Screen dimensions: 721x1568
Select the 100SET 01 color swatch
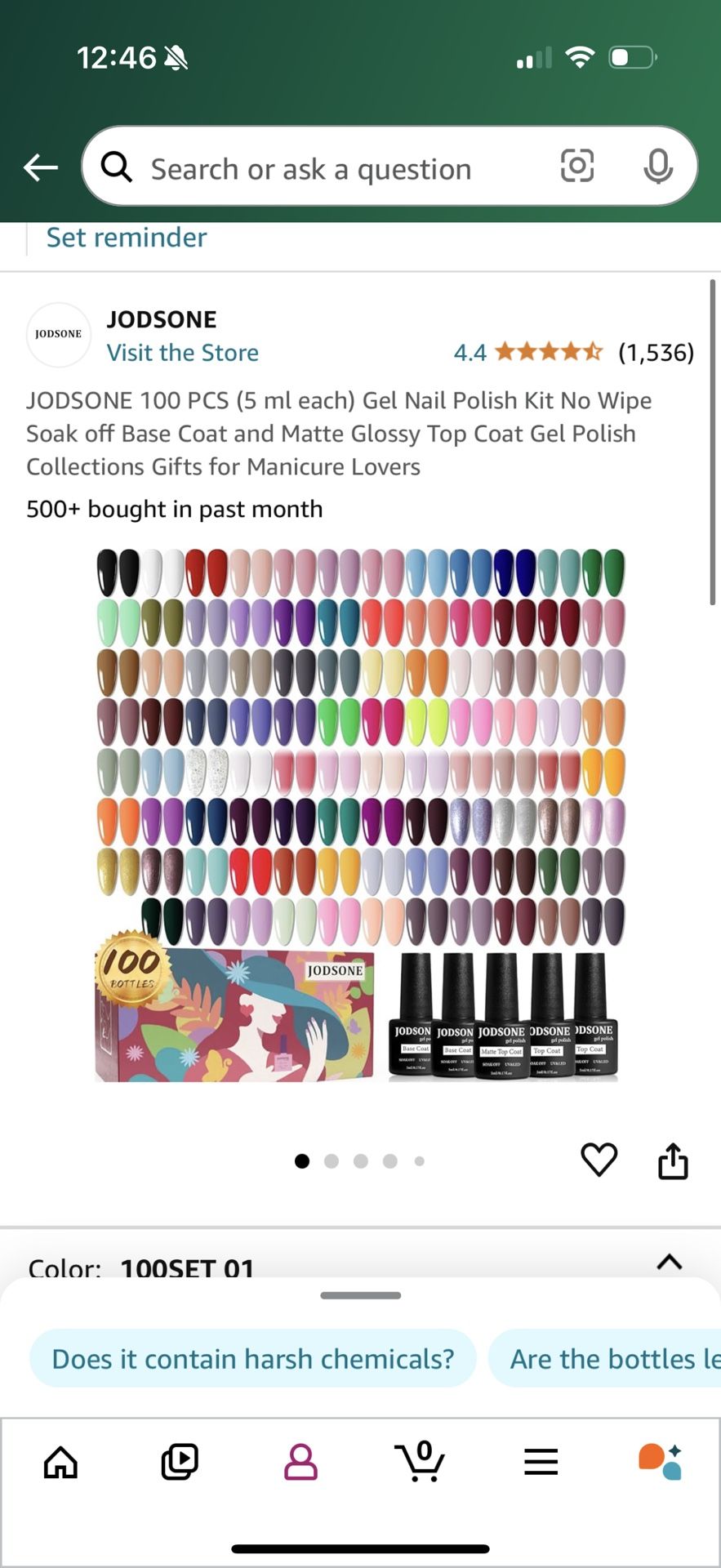187,1268
